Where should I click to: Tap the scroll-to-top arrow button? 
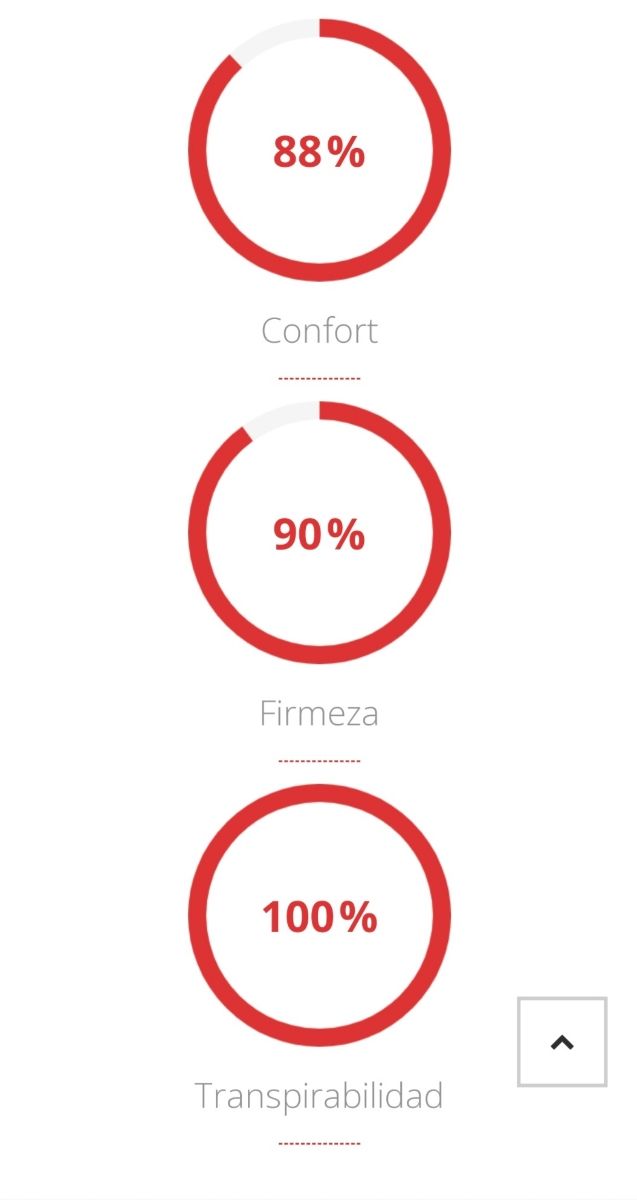562,1042
